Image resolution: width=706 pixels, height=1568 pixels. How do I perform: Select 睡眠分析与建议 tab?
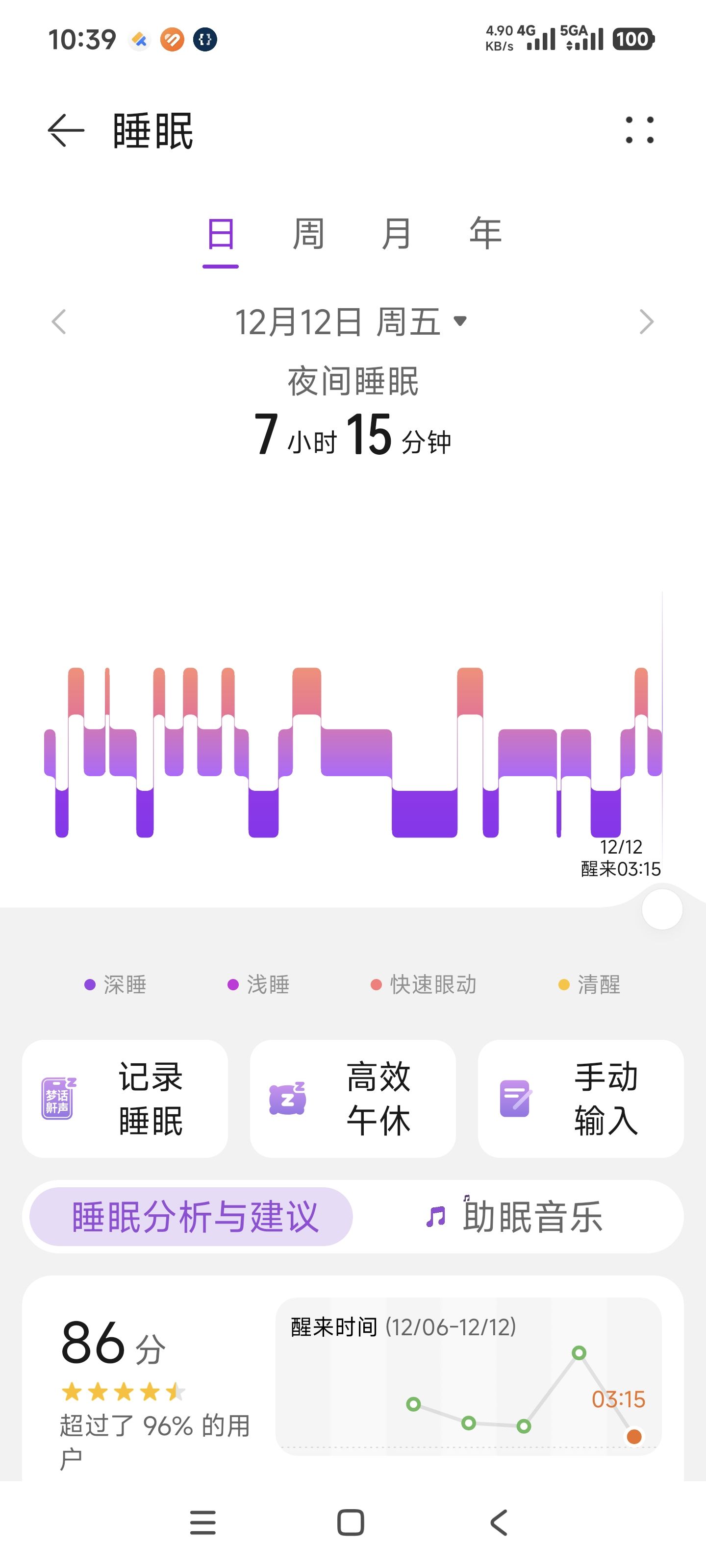click(191, 1216)
